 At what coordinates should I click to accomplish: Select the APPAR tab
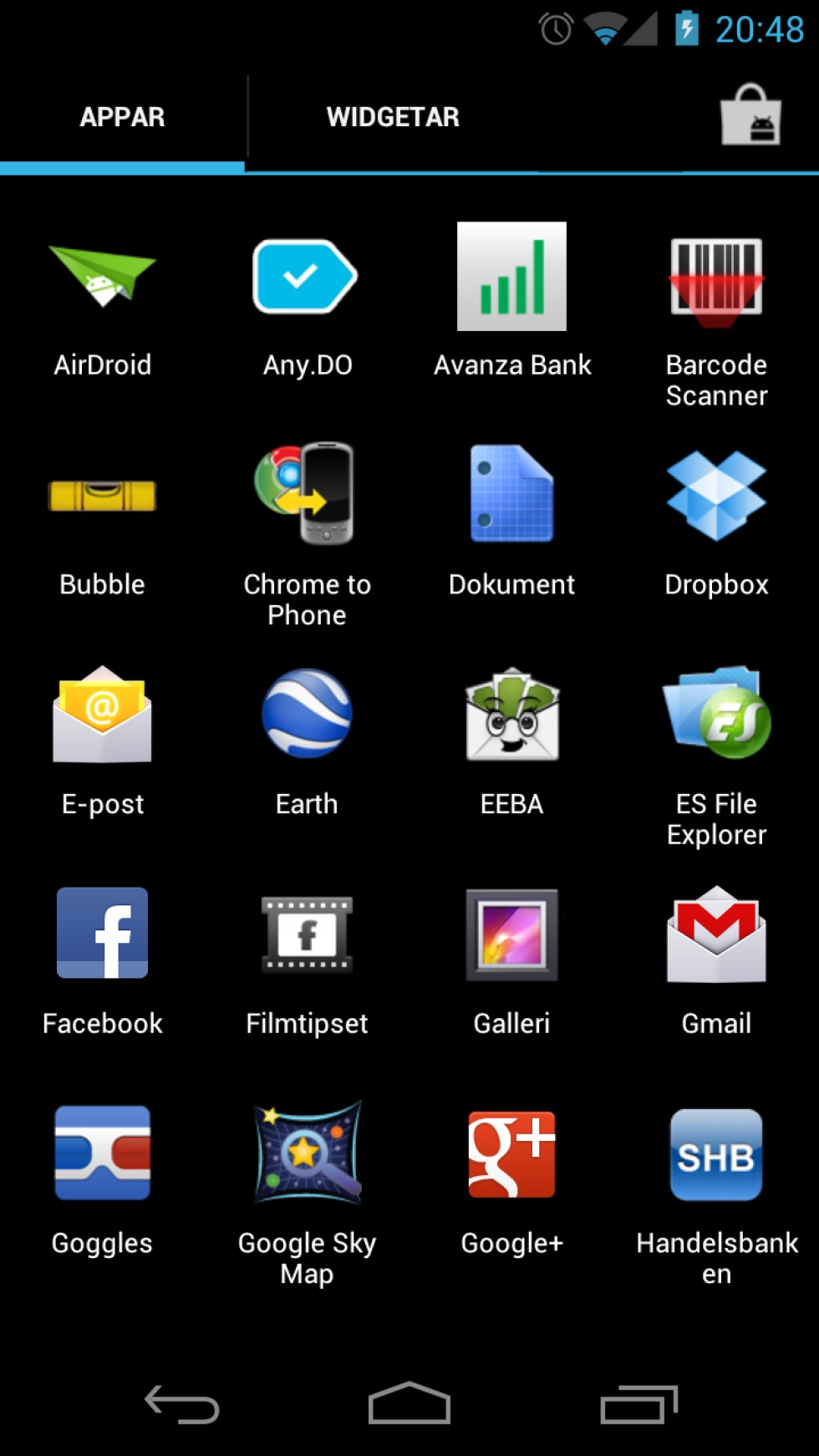[x=122, y=117]
